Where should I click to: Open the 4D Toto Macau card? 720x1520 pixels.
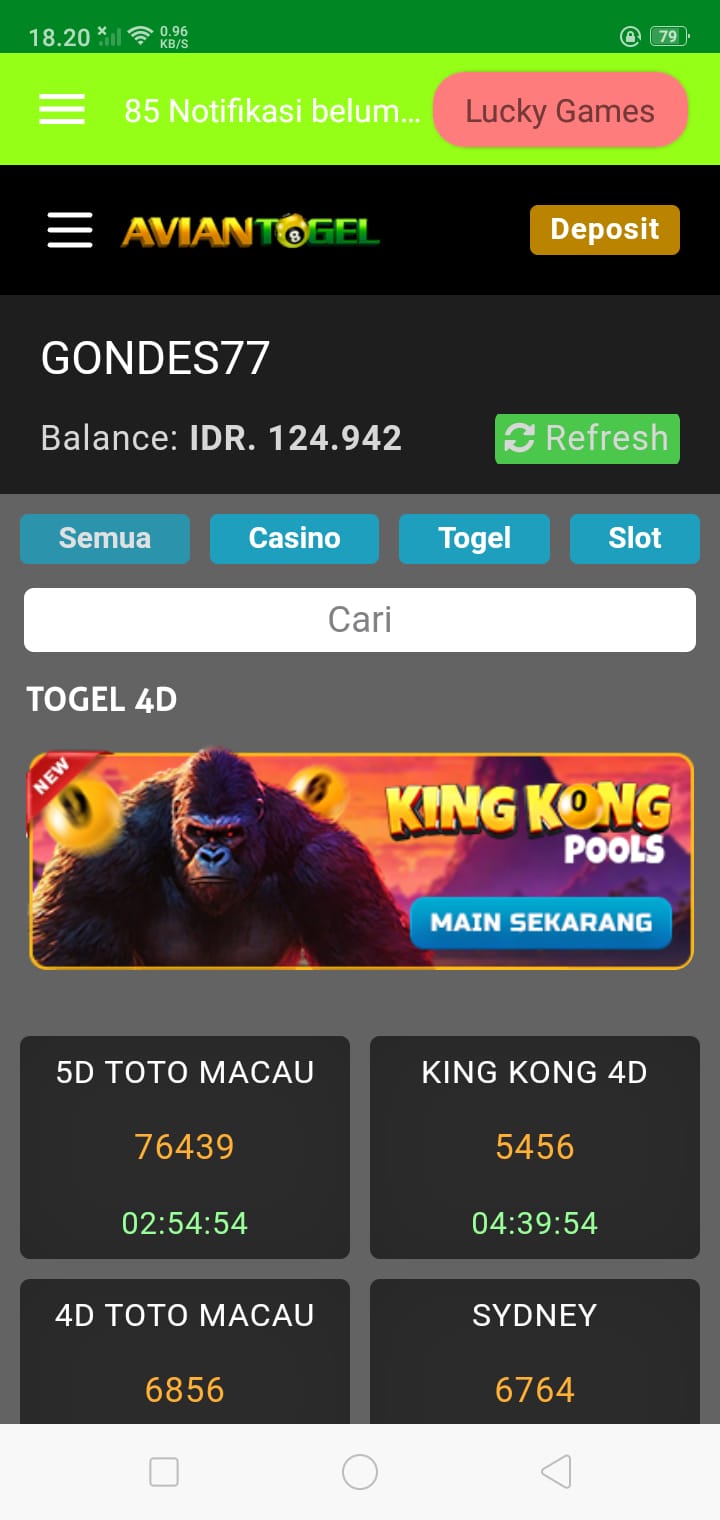[185, 1352]
